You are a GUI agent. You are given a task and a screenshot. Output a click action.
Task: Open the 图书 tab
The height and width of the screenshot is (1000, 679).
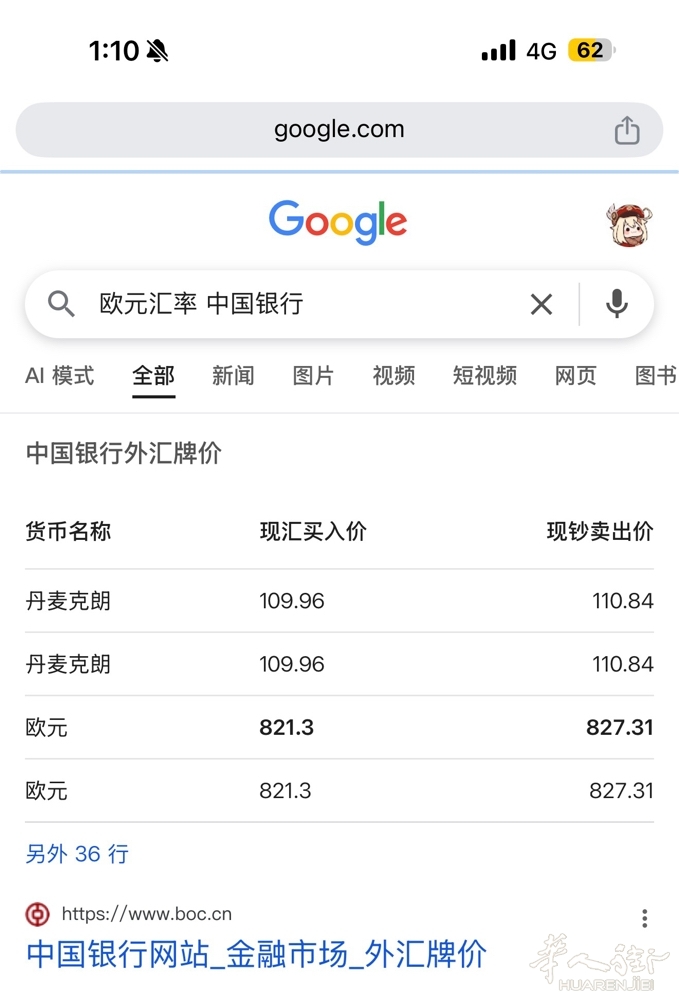pos(655,376)
